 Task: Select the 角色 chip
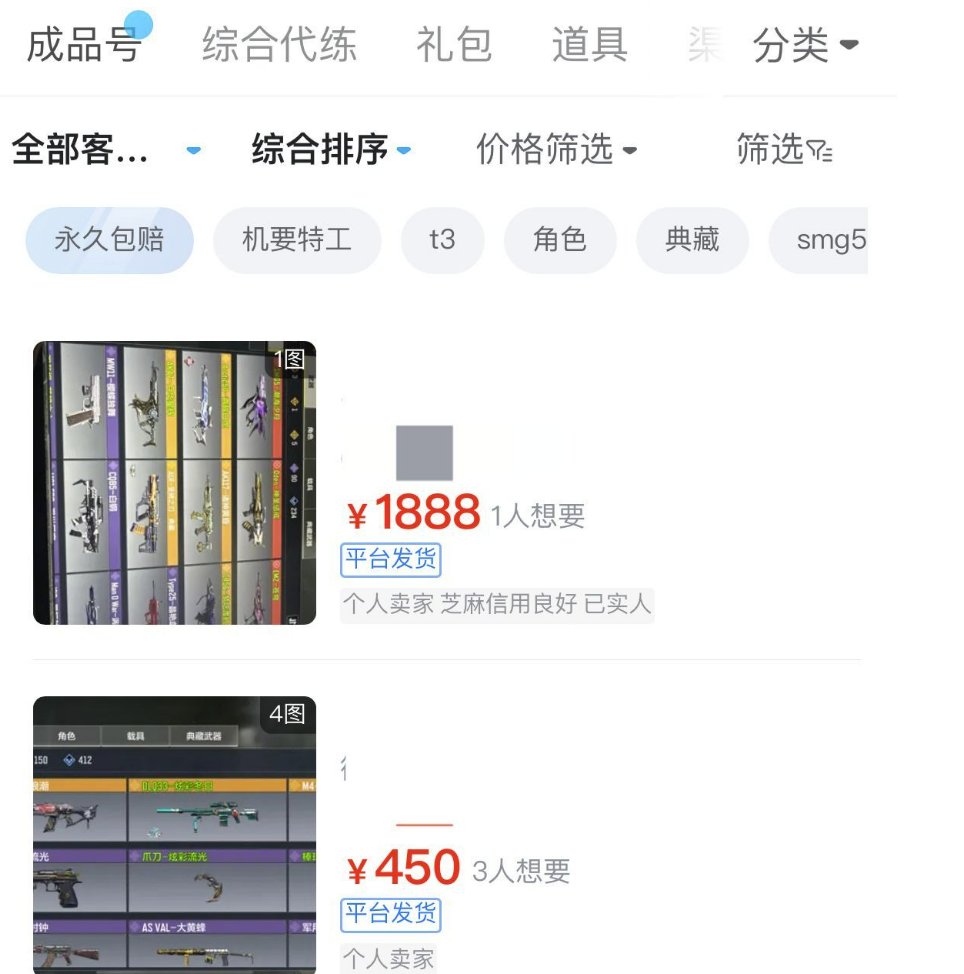[560, 240]
